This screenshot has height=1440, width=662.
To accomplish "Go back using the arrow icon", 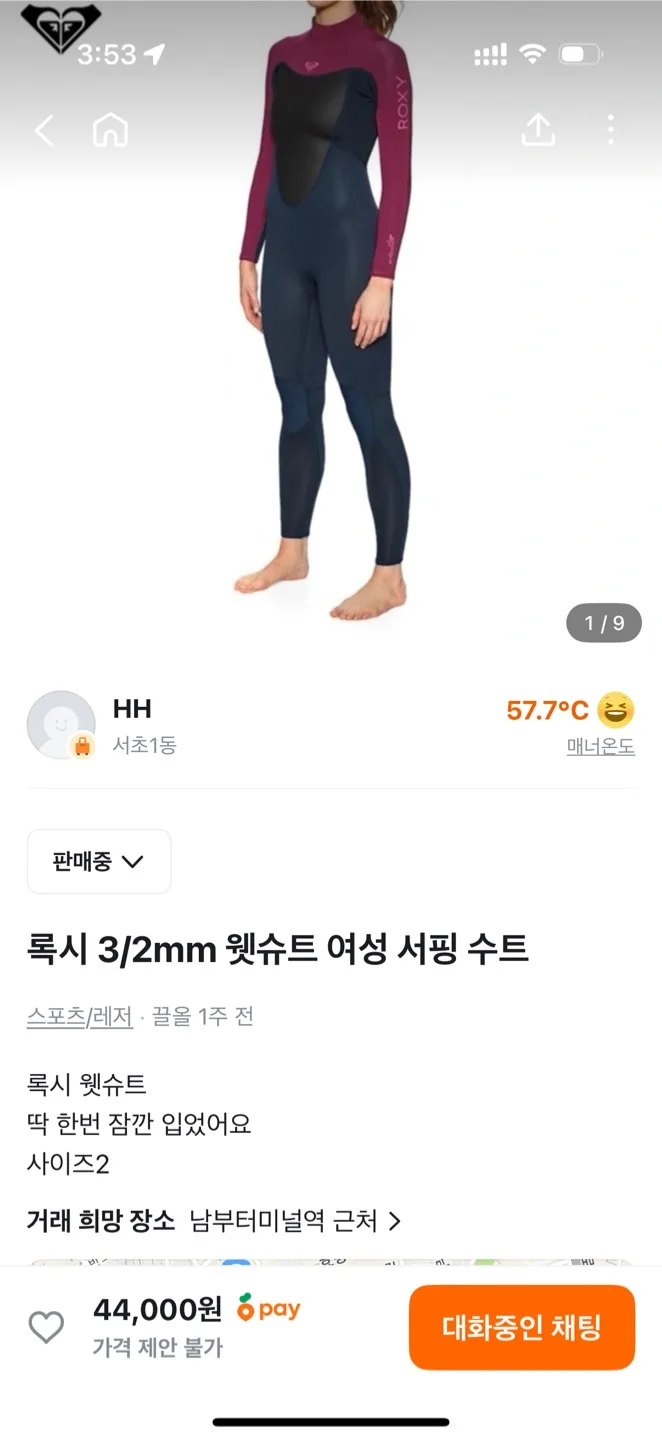I will click(x=44, y=130).
